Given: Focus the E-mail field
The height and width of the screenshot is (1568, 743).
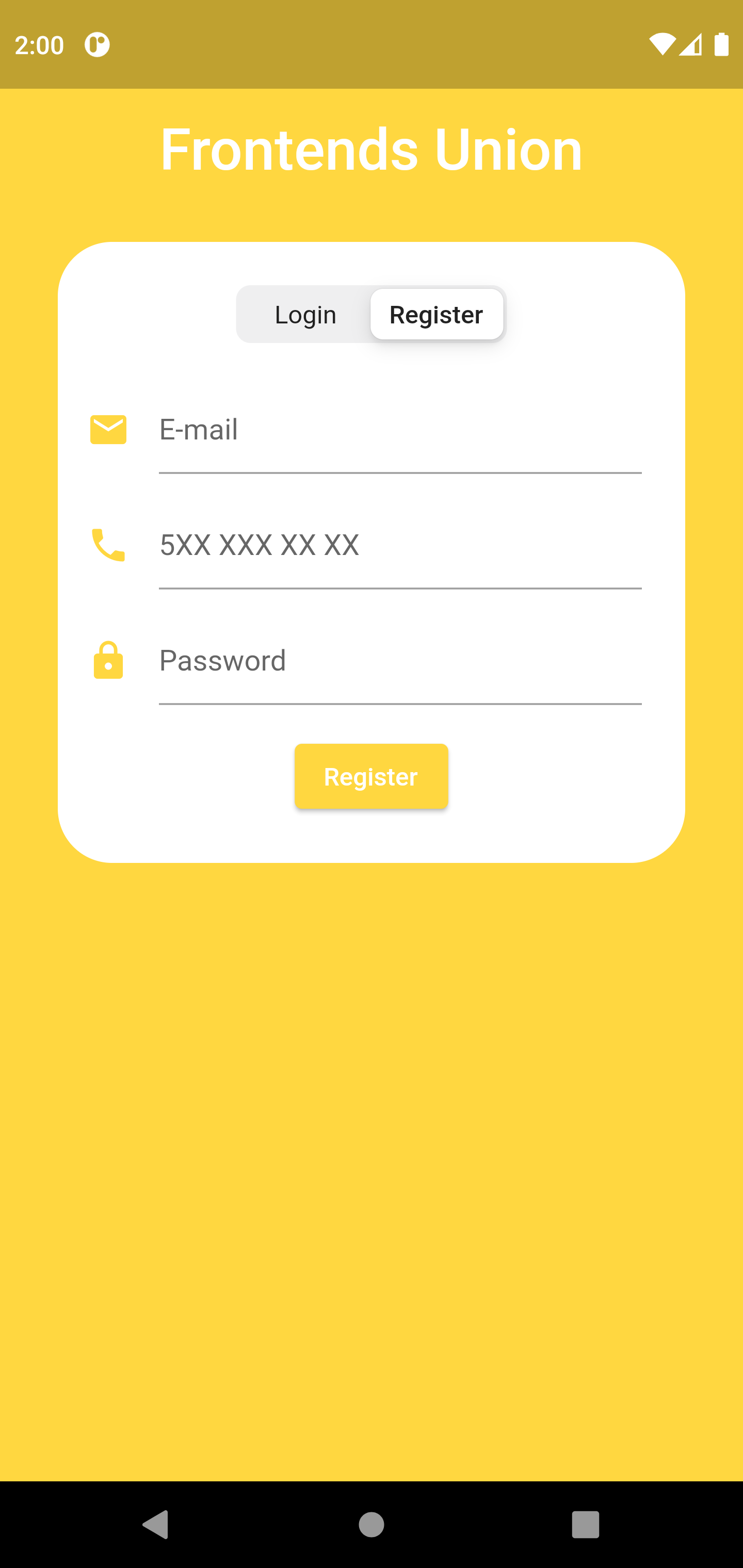Looking at the screenshot, I should (399, 430).
